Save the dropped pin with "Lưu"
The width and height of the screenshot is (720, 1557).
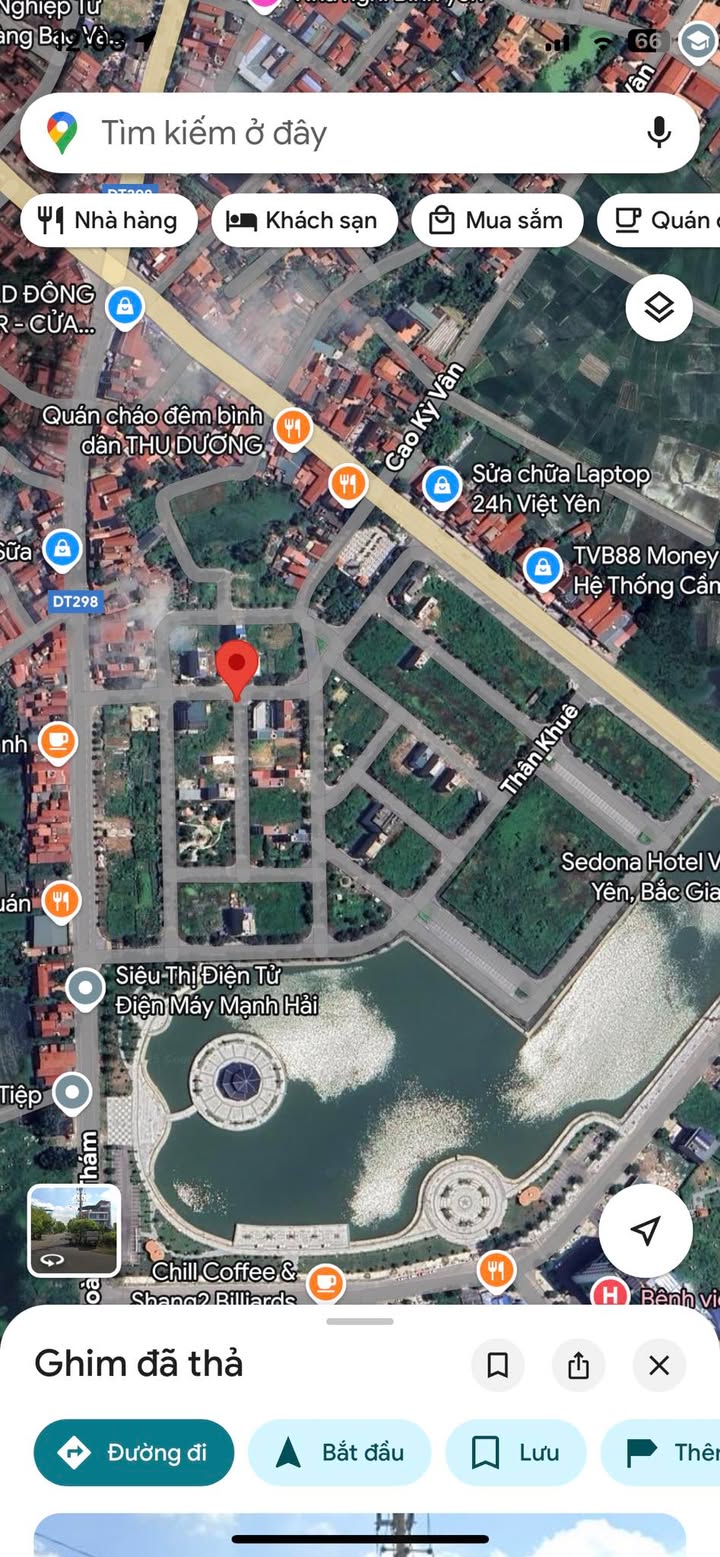515,1452
